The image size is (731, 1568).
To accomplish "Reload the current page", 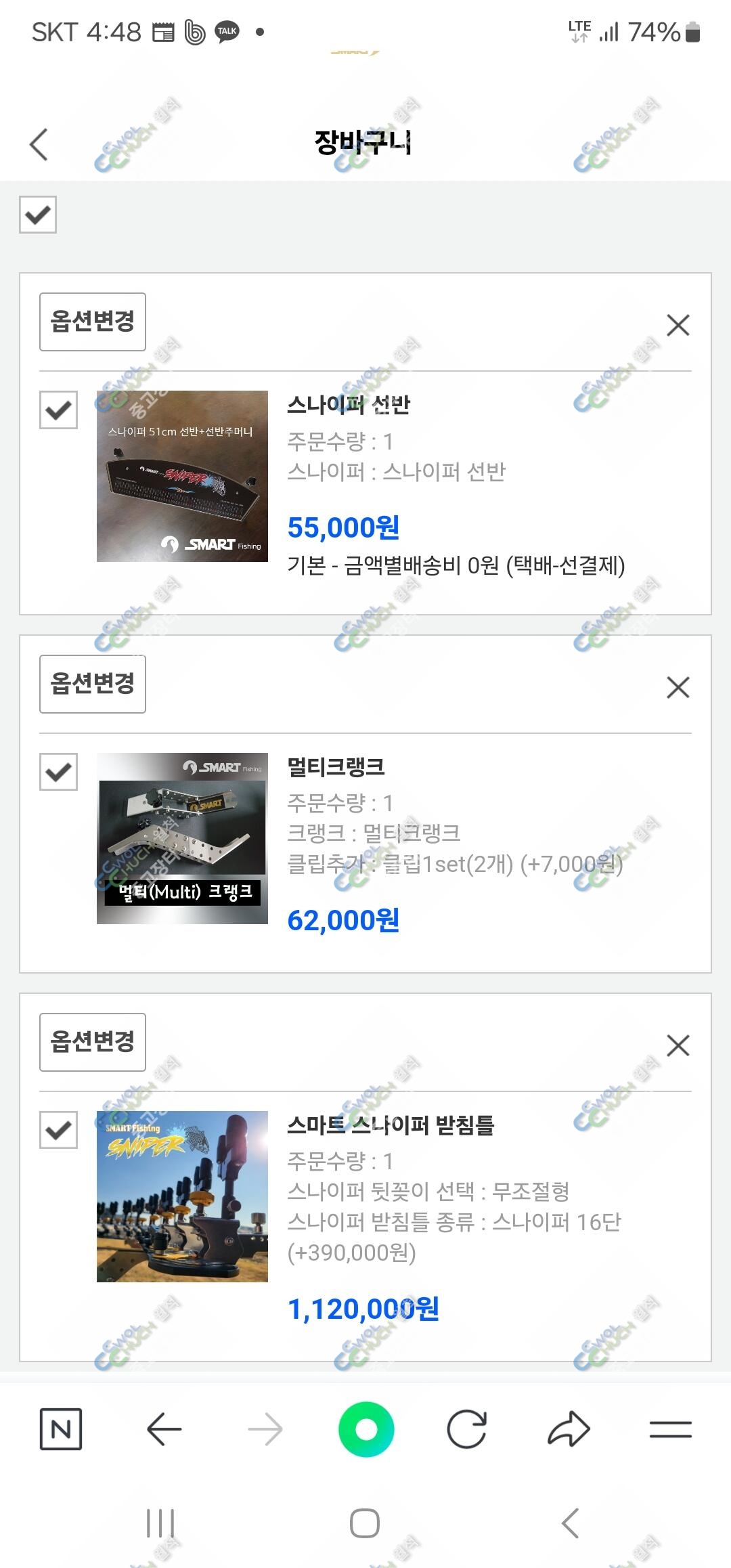I will pyautogui.click(x=467, y=1429).
